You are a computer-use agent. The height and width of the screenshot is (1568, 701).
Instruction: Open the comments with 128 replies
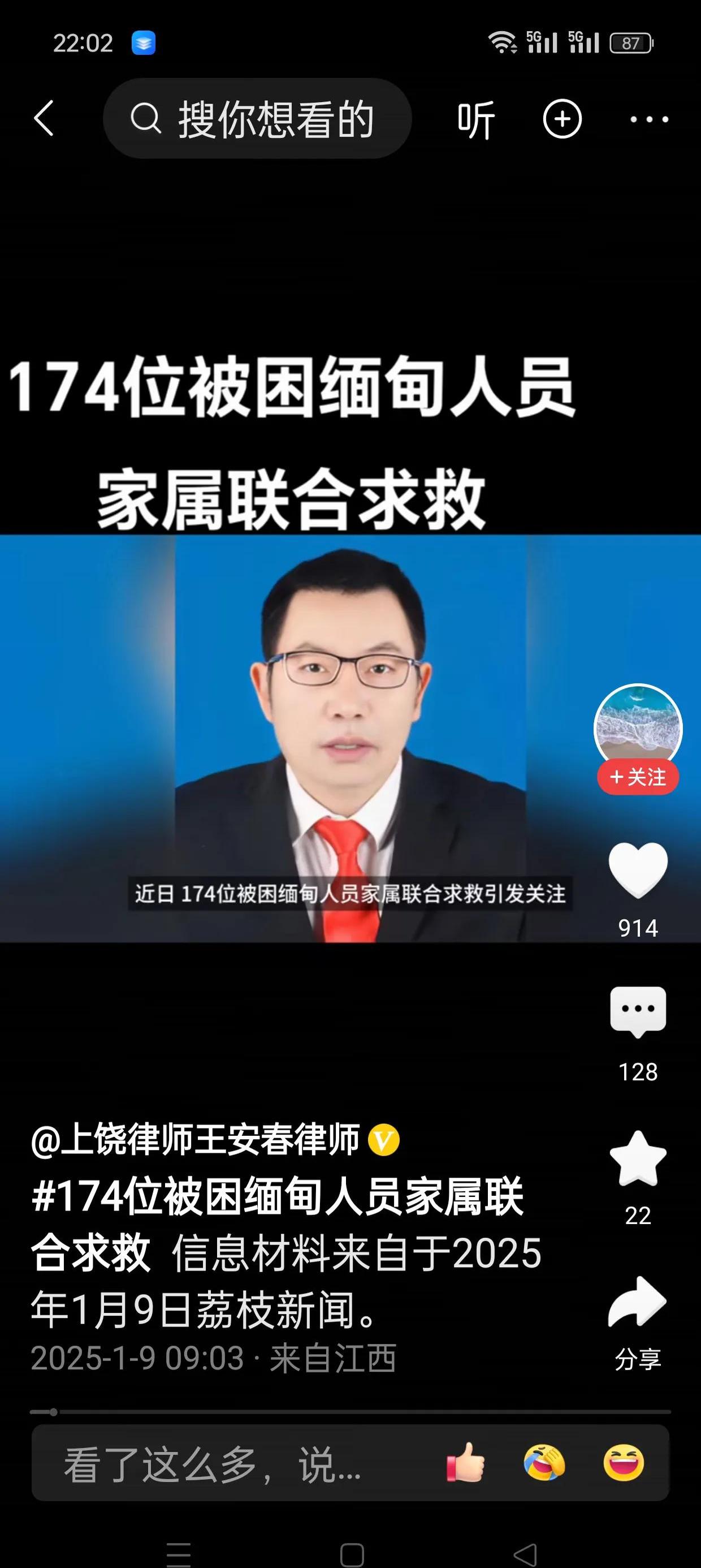pos(638,1011)
